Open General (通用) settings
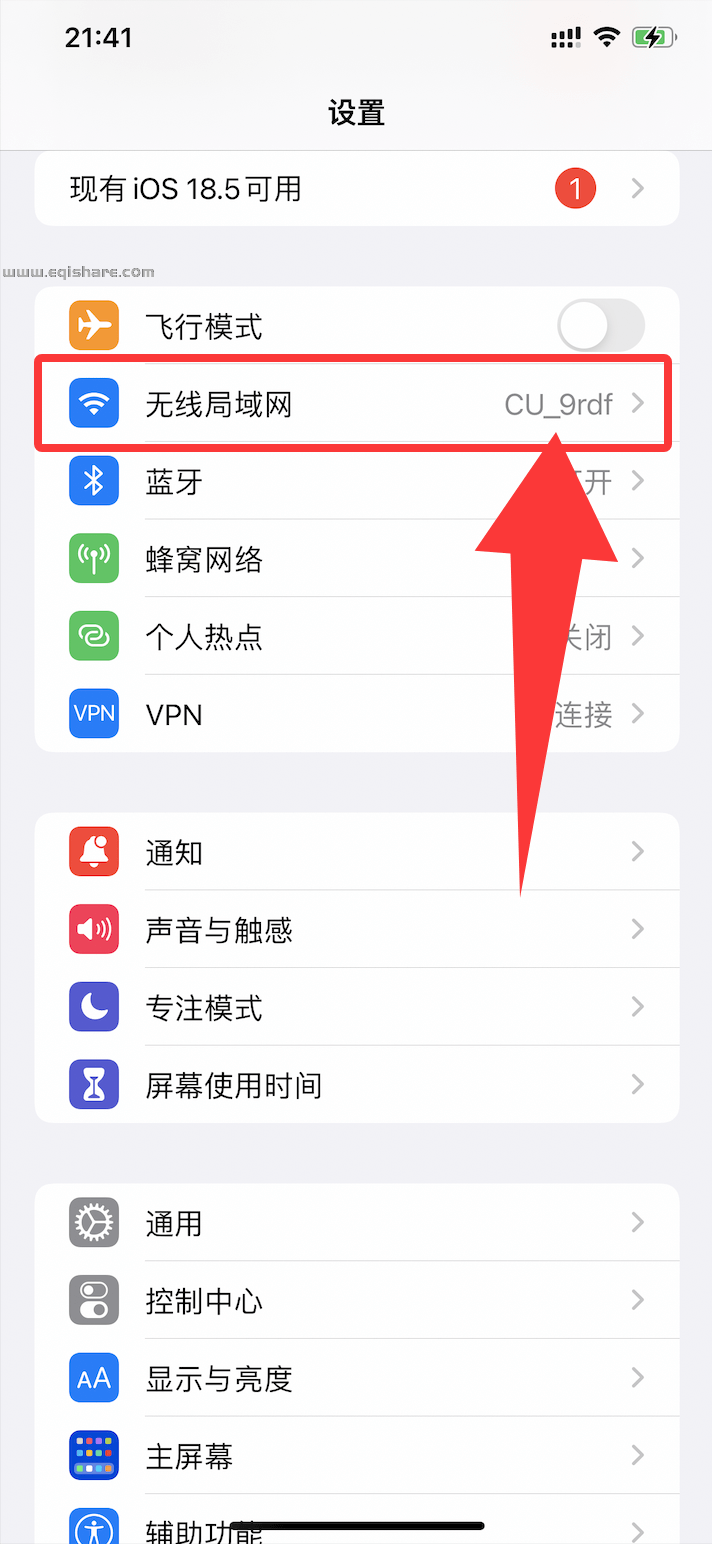The width and height of the screenshot is (712, 1544). [356, 1223]
